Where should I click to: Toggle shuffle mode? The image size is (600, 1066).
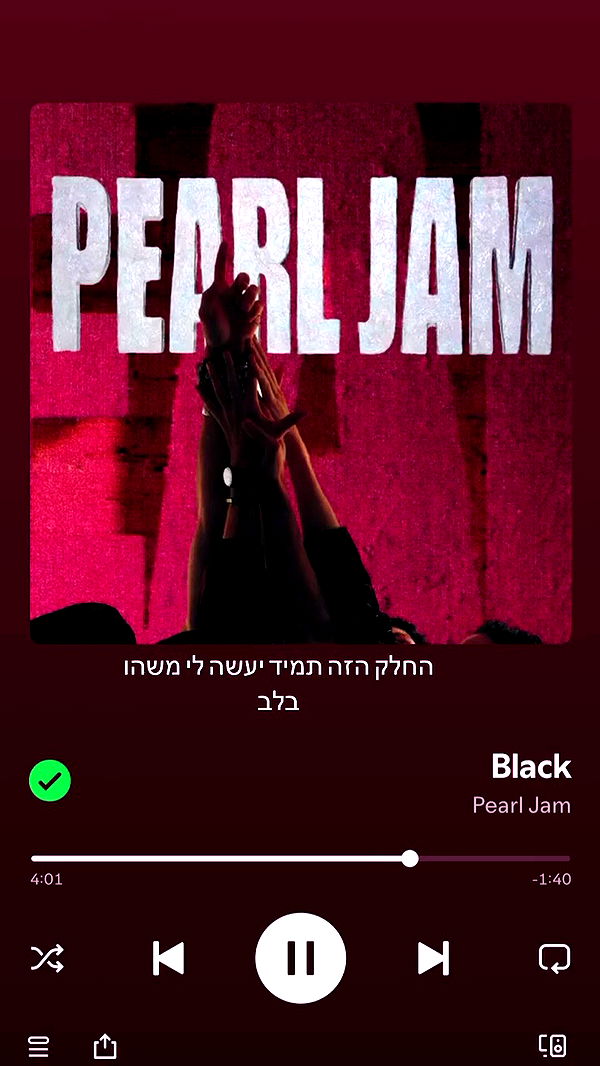pos(47,958)
